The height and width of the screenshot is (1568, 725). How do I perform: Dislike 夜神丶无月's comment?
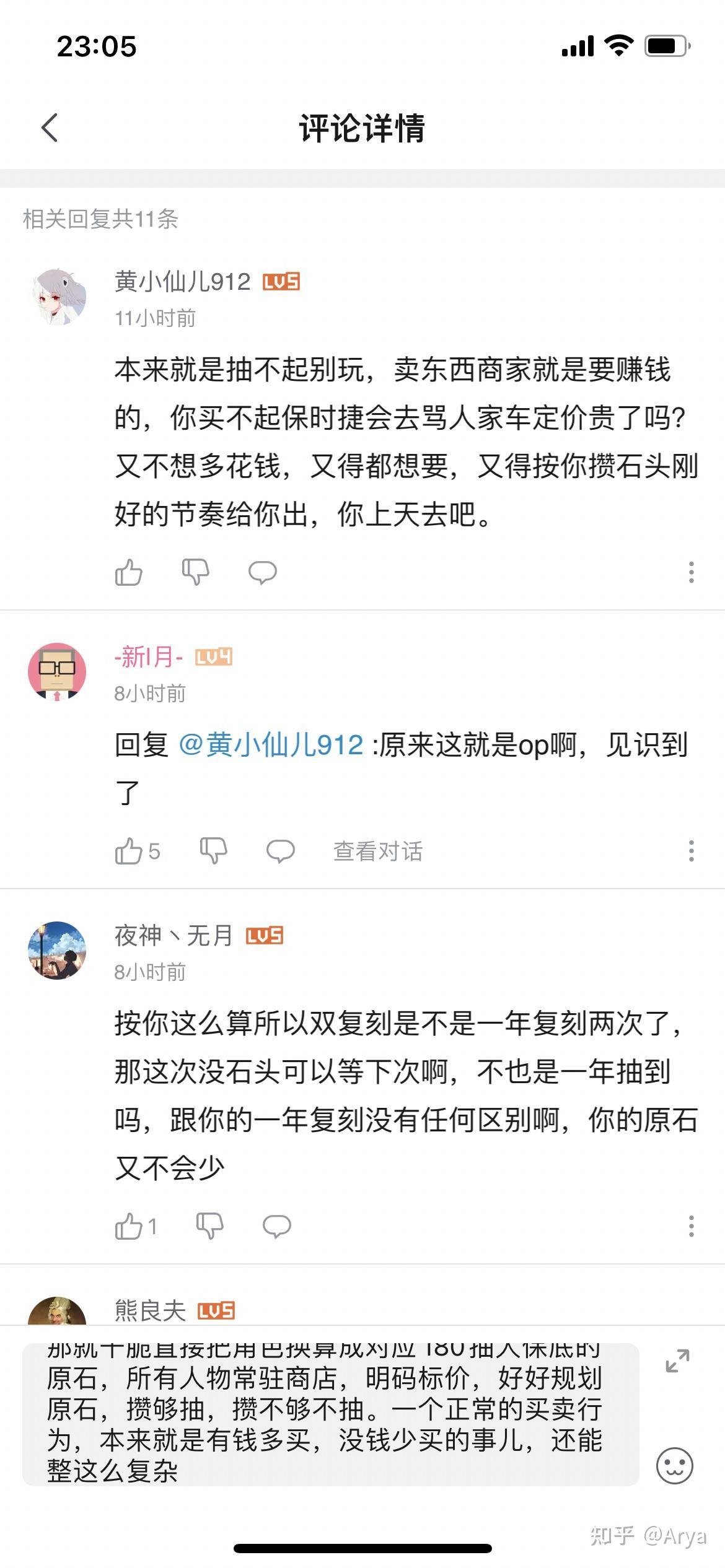(x=209, y=1226)
